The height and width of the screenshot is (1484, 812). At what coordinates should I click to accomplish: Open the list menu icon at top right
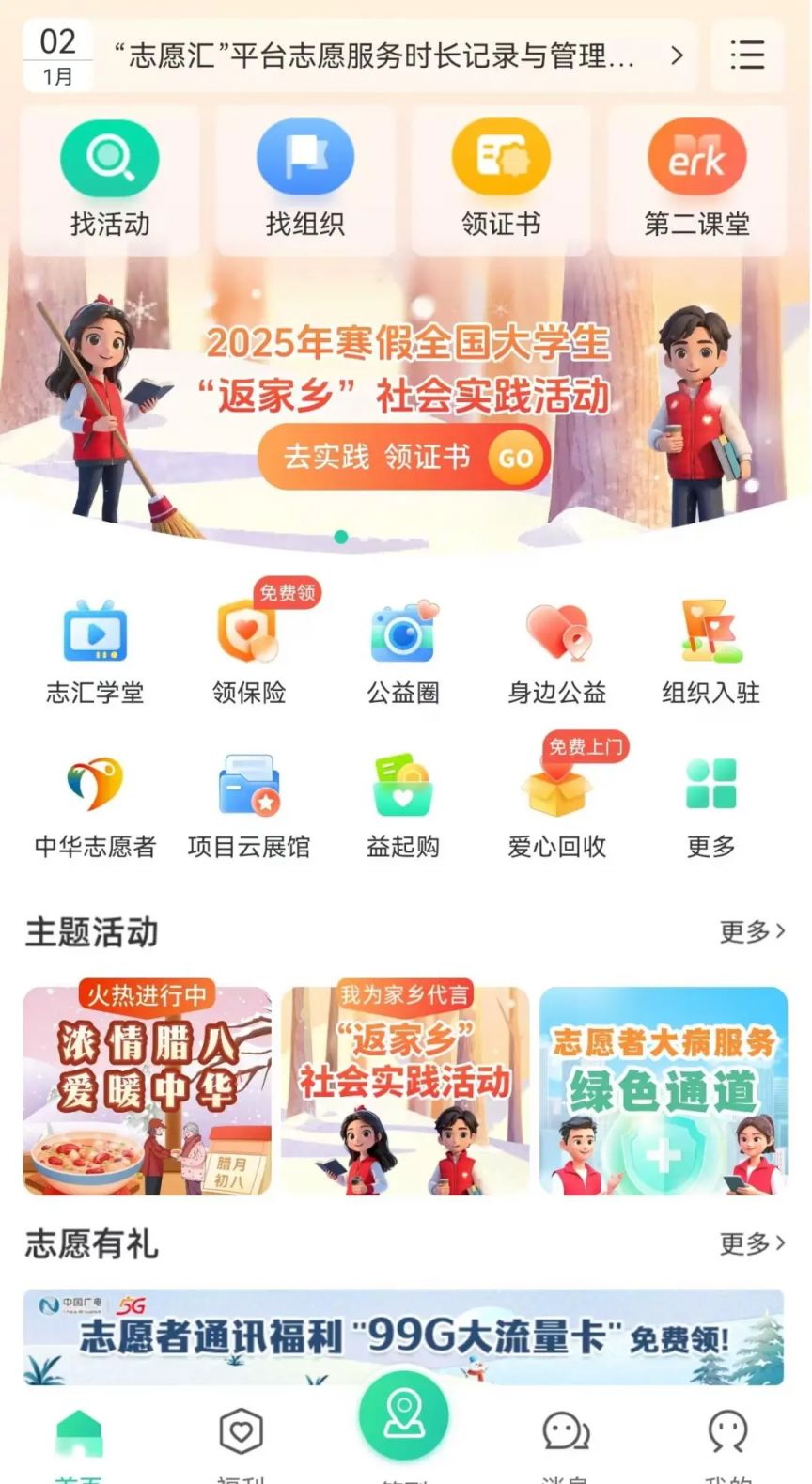pyautogui.click(x=747, y=55)
